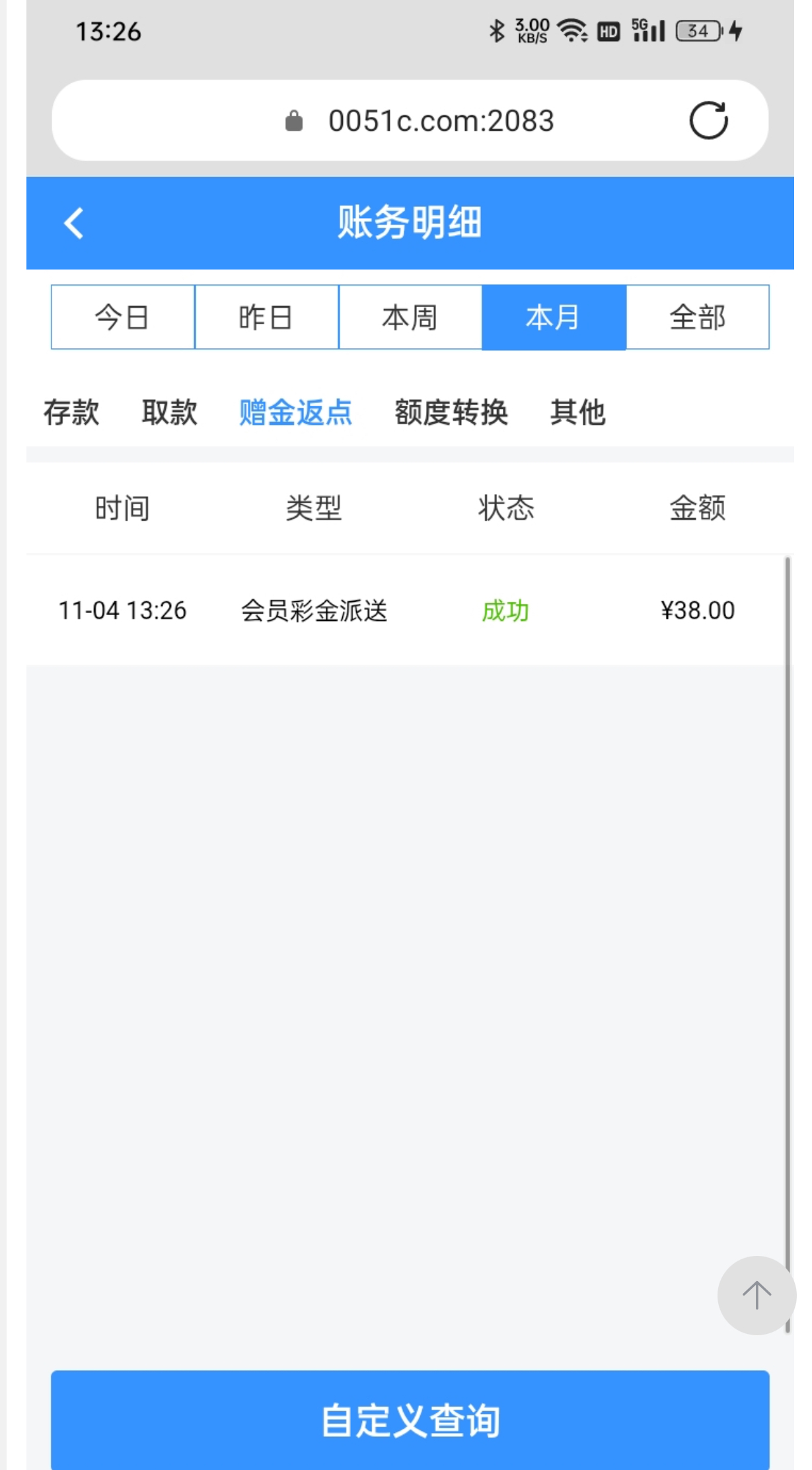Select the 本周 time range
Image resolution: width=812 pixels, height=1470 pixels.
[x=410, y=317]
